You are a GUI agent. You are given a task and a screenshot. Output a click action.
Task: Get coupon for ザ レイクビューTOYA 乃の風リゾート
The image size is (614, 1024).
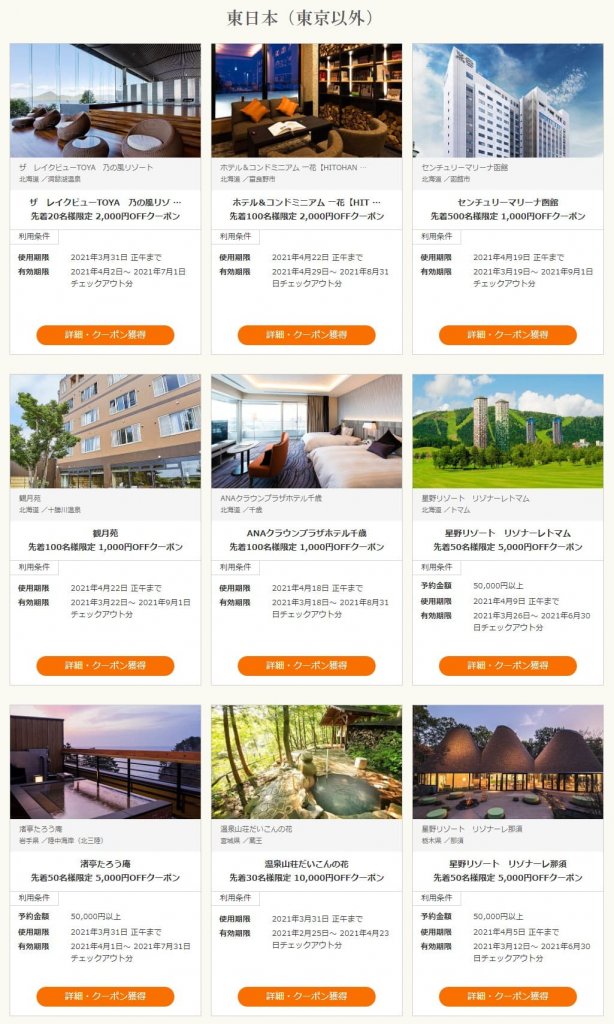(x=105, y=335)
